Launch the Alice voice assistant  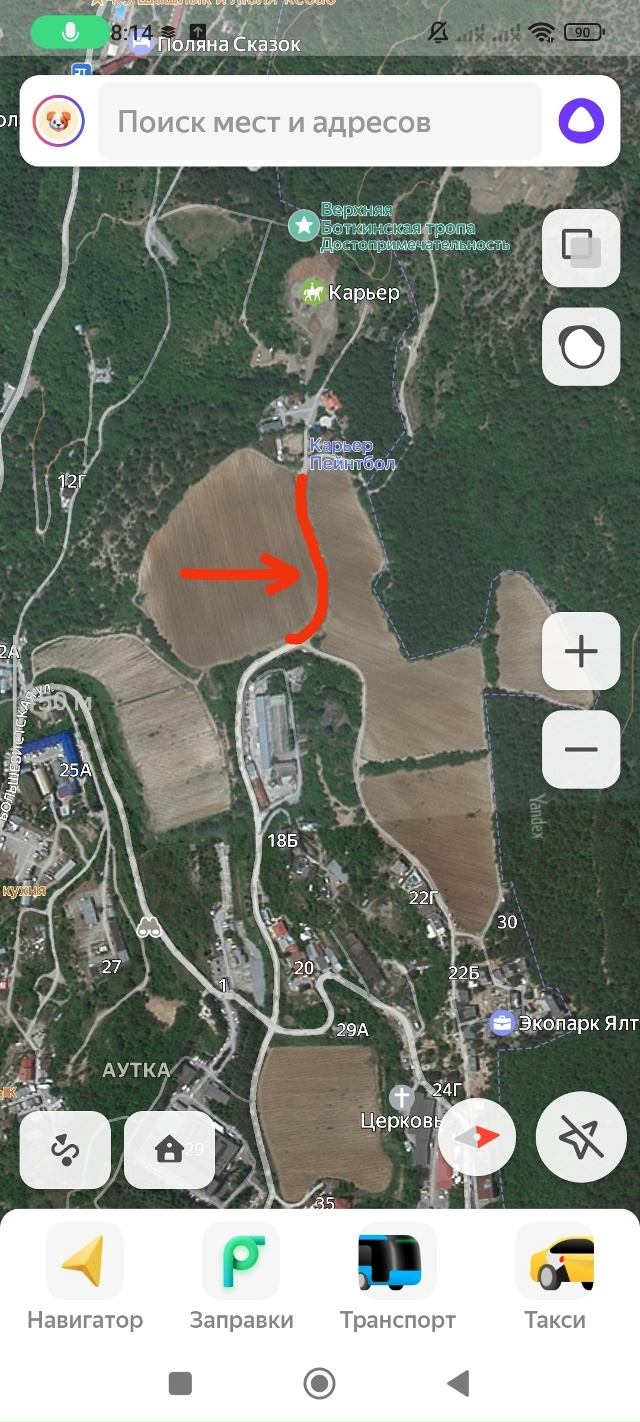click(582, 123)
